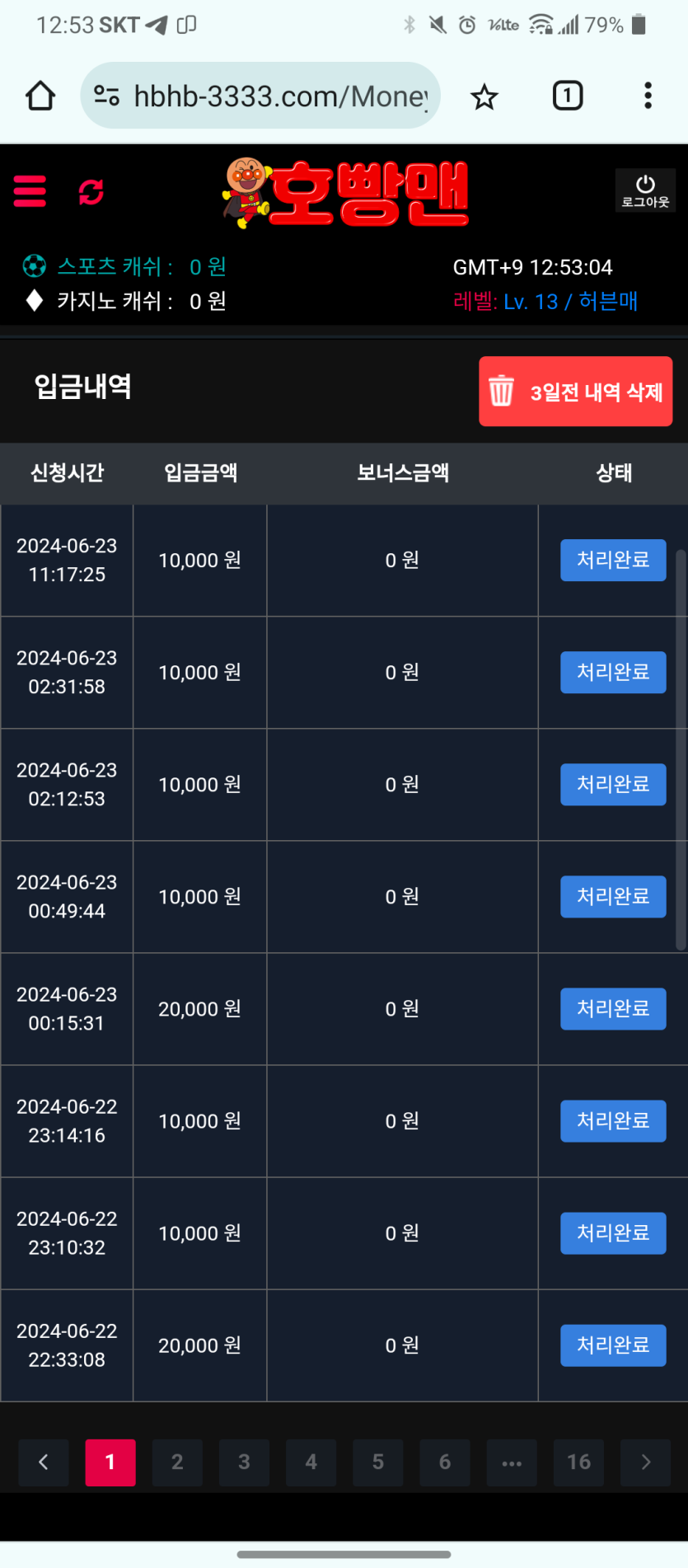The height and width of the screenshot is (1568, 688).
Task: Tap the 로그아웃 logout button
Action: (x=645, y=190)
